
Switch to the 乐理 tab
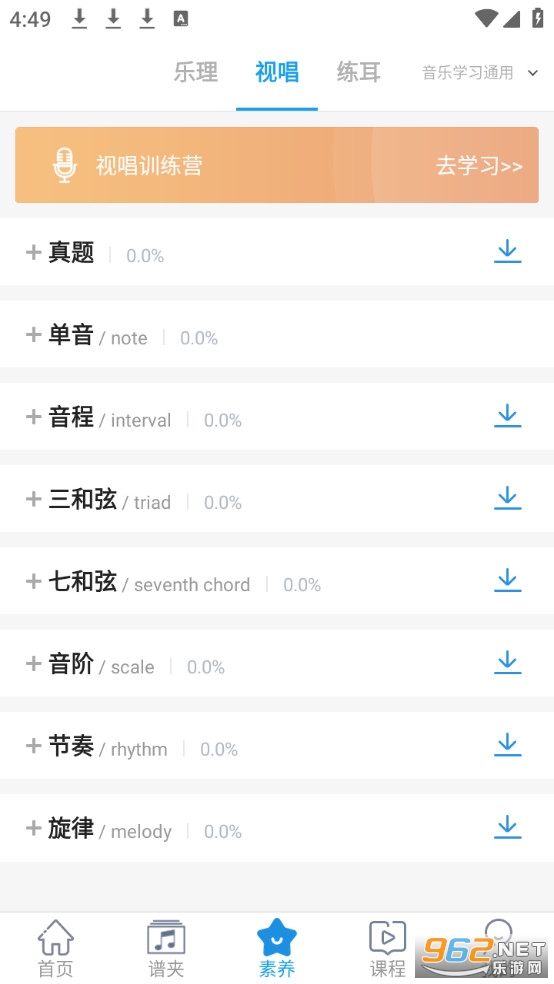(196, 72)
